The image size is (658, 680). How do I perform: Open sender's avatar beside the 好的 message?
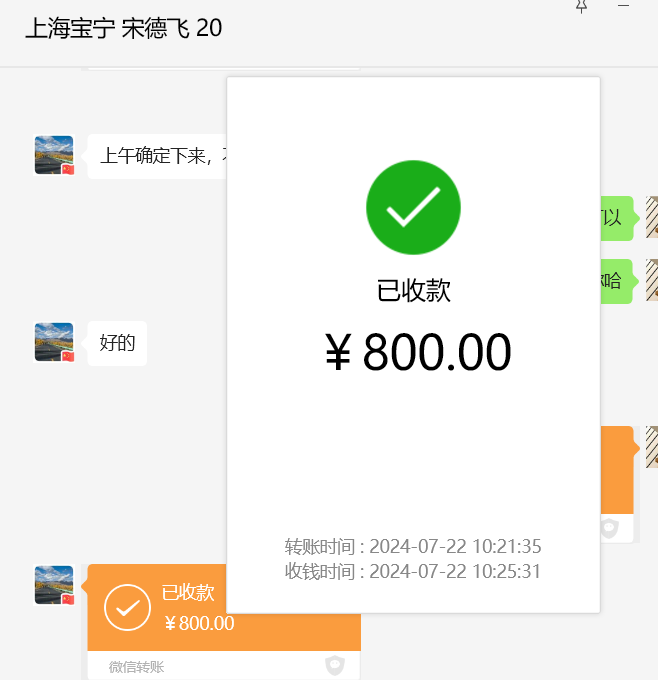click(x=54, y=342)
